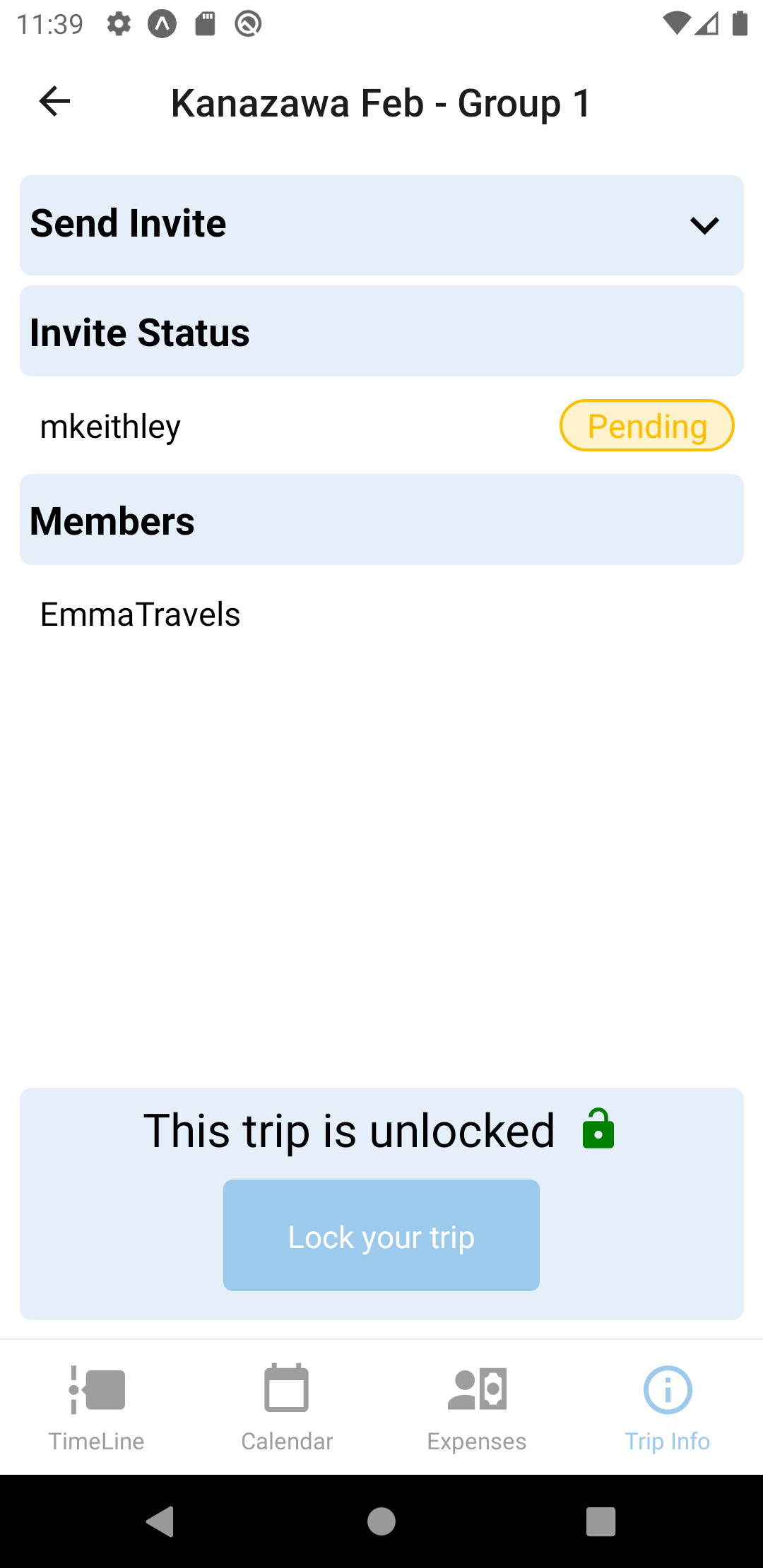Open the system recent apps view
This screenshot has width=763, height=1568.
(601, 1521)
